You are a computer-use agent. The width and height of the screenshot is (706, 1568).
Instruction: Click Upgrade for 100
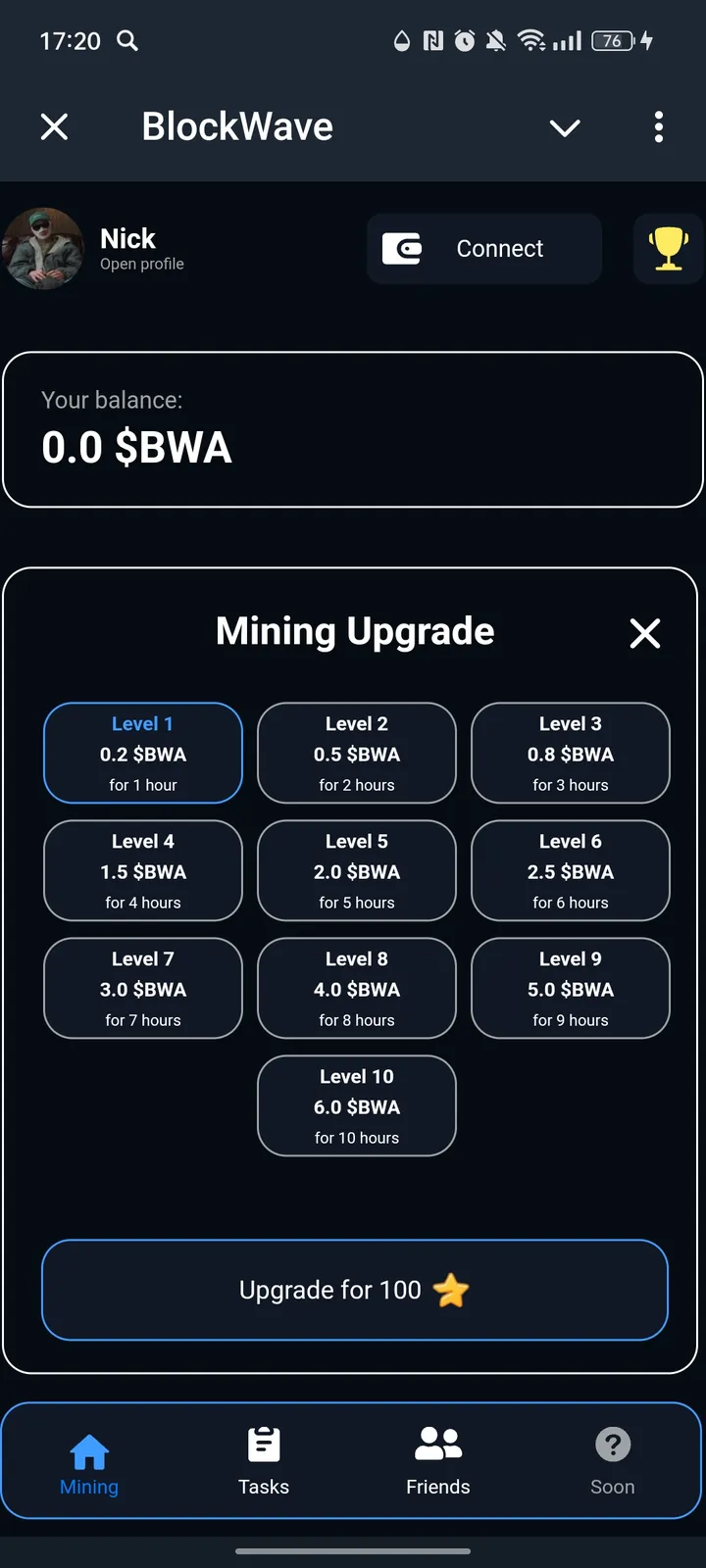click(354, 1290)
